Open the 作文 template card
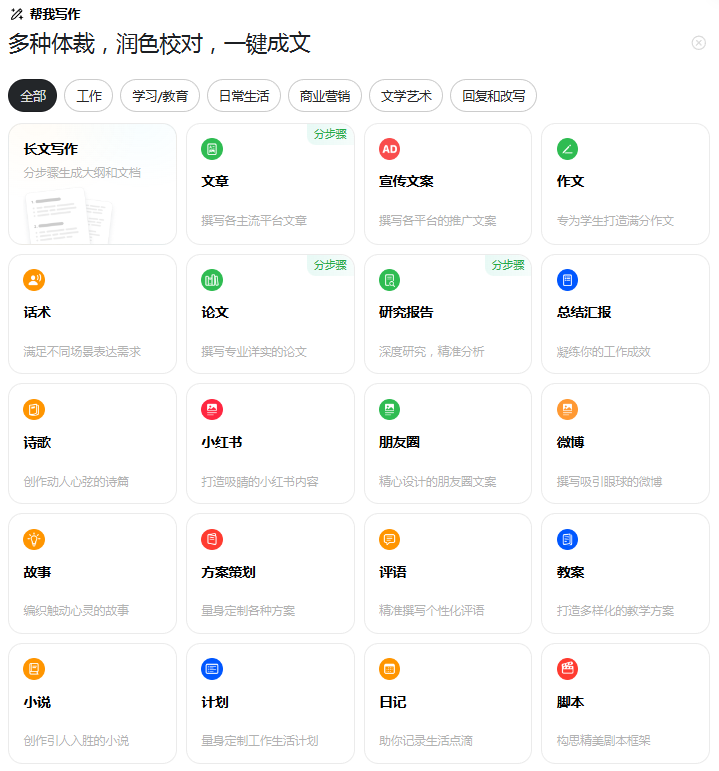This screenshot has width=719, height=771. pyautogui.click(x=625, y=184)
